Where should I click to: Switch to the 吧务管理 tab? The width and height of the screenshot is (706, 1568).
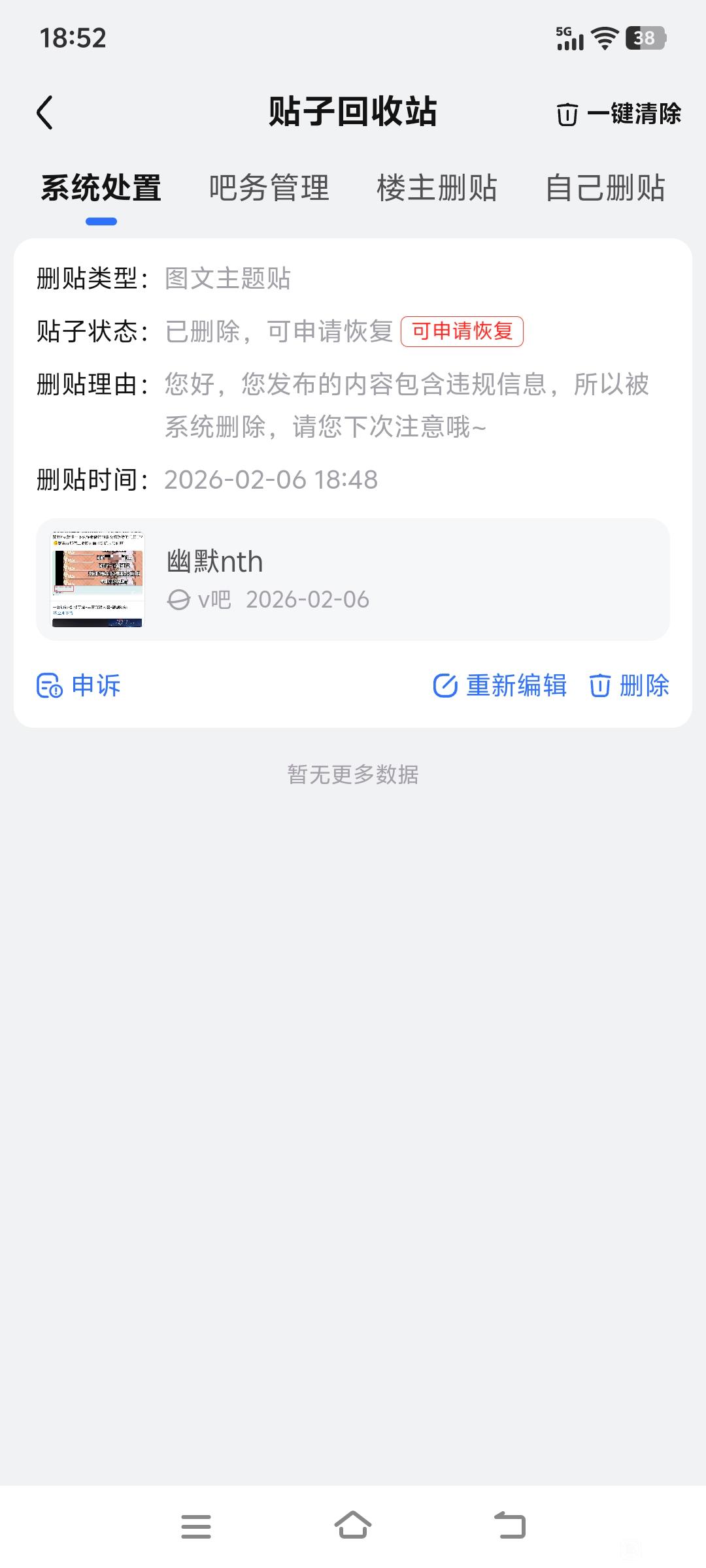pyautogui.click(x=269, y=189)
